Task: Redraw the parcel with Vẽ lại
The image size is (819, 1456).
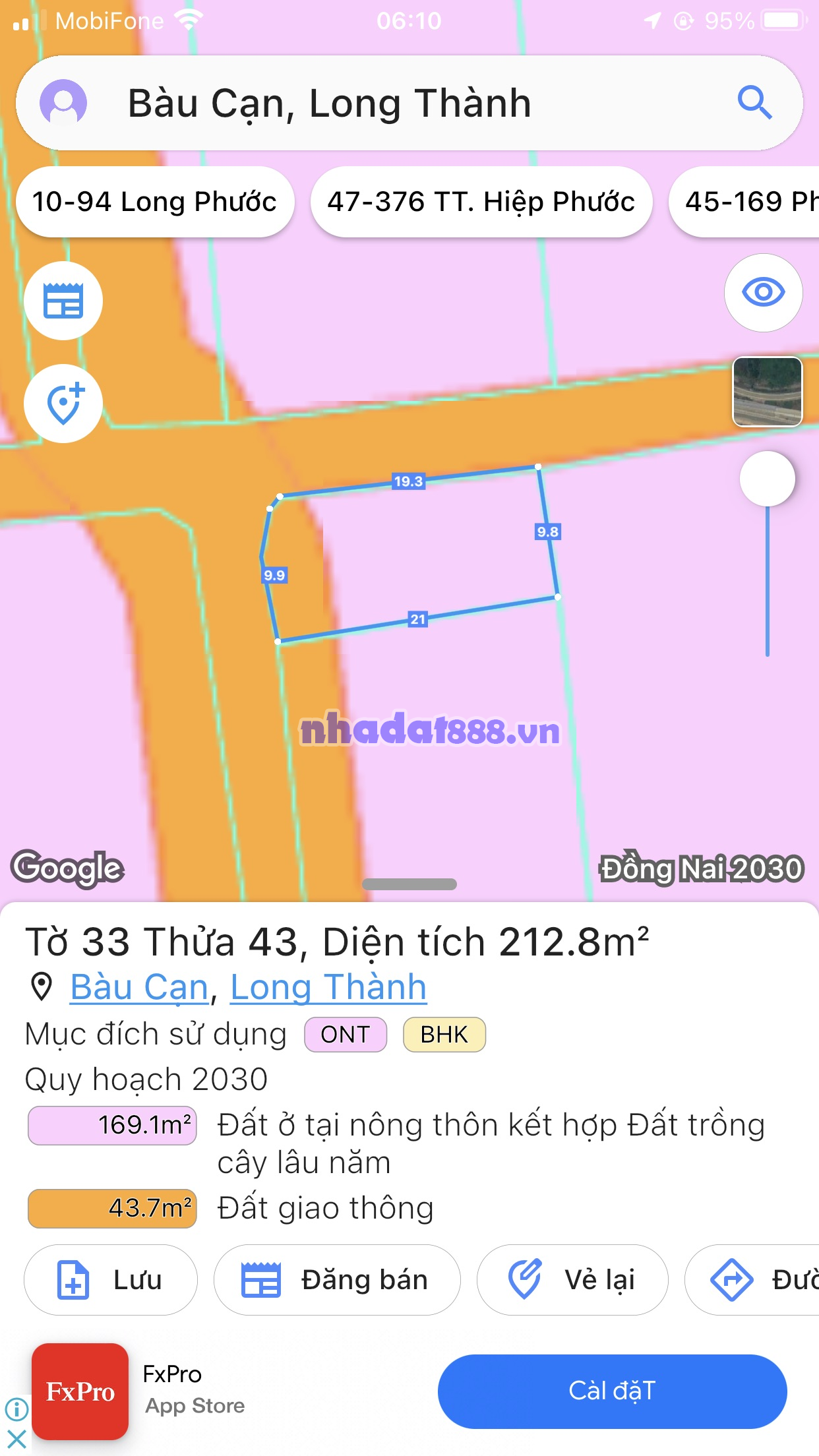Action: [x=572, y=1280]
